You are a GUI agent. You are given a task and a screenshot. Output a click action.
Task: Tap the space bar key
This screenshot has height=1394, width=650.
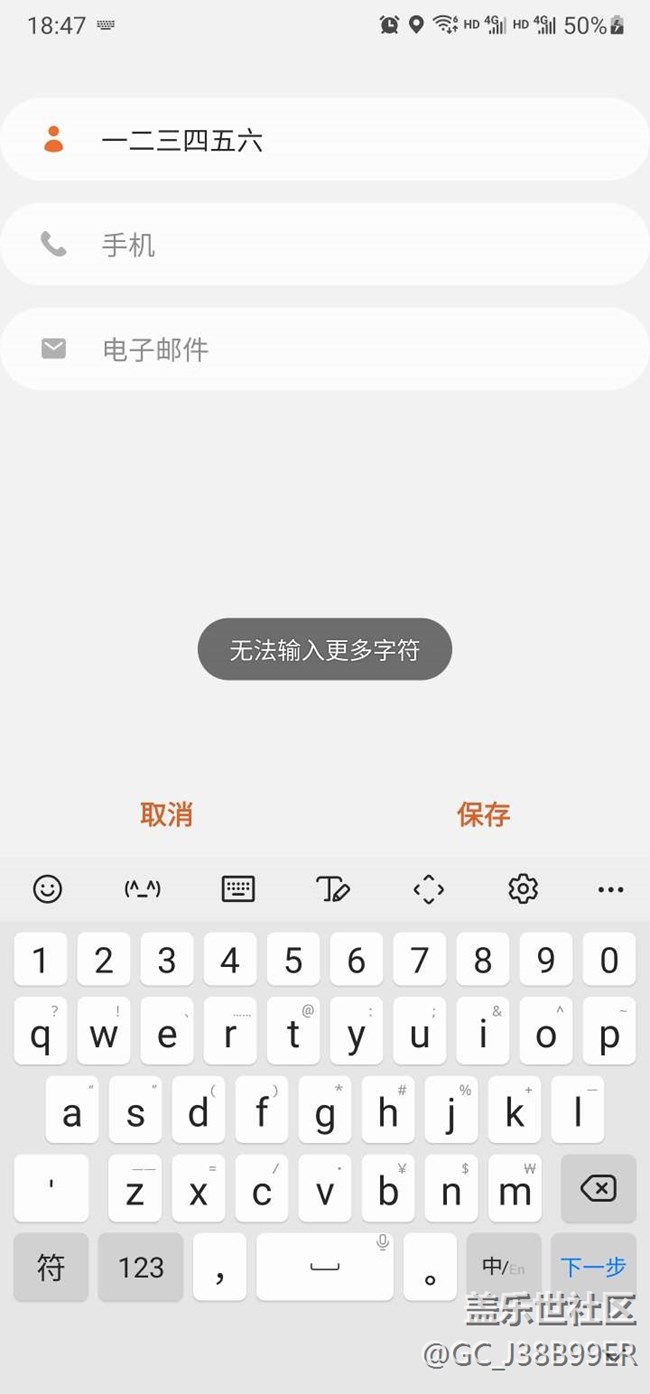[x=325, y=1267]
